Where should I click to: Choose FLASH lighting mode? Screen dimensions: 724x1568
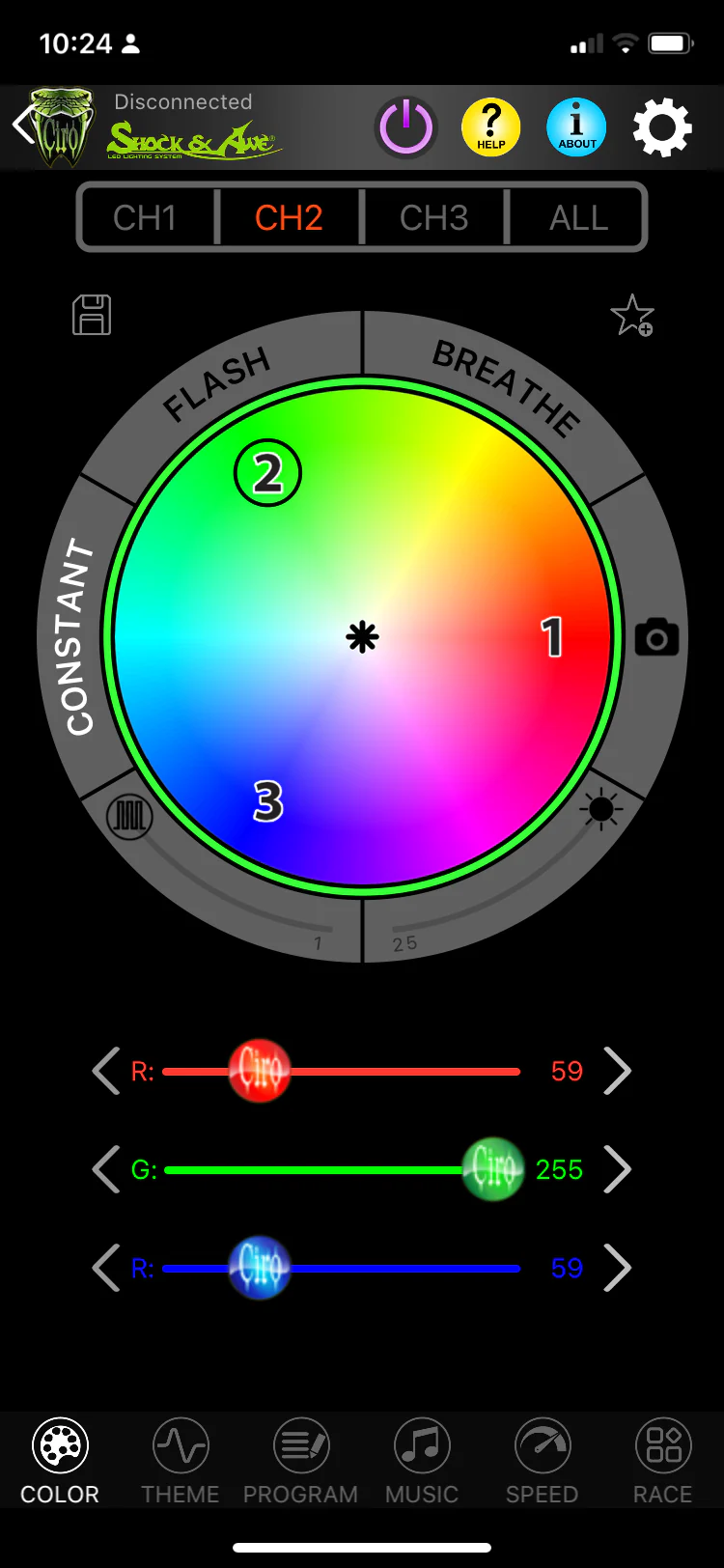pos(217,383)
